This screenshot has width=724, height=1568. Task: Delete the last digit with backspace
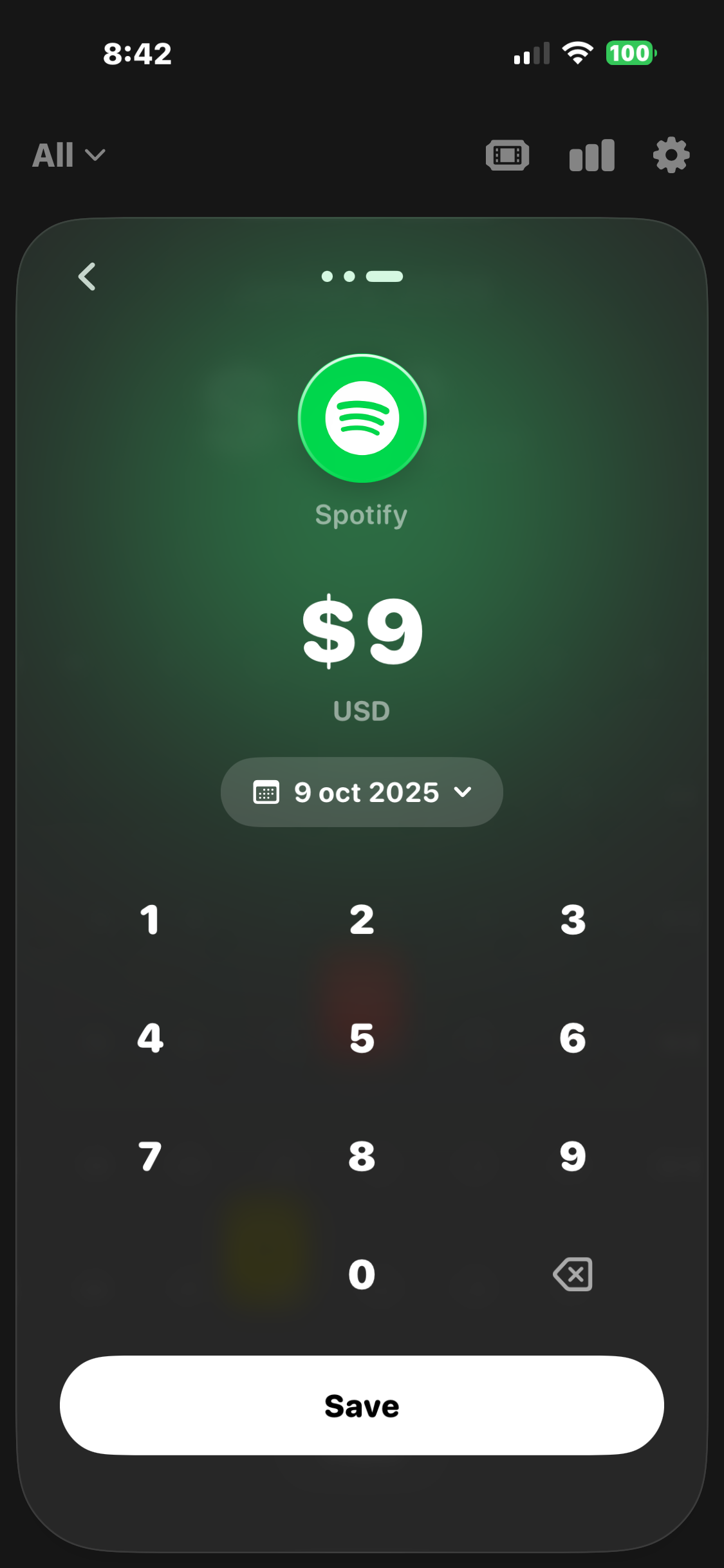(573, 1274)
